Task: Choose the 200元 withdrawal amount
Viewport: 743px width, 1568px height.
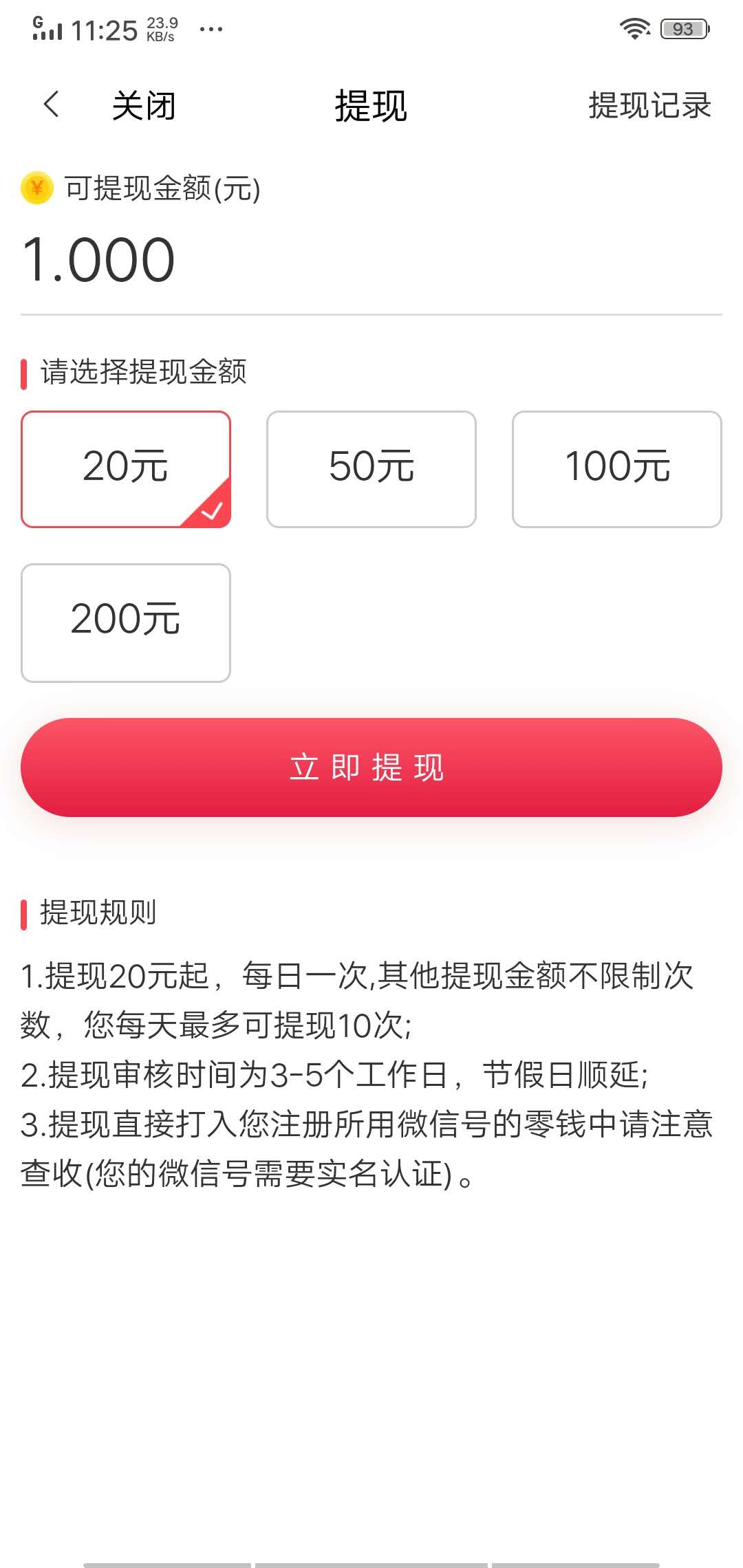Action: [x=126, y=621]
